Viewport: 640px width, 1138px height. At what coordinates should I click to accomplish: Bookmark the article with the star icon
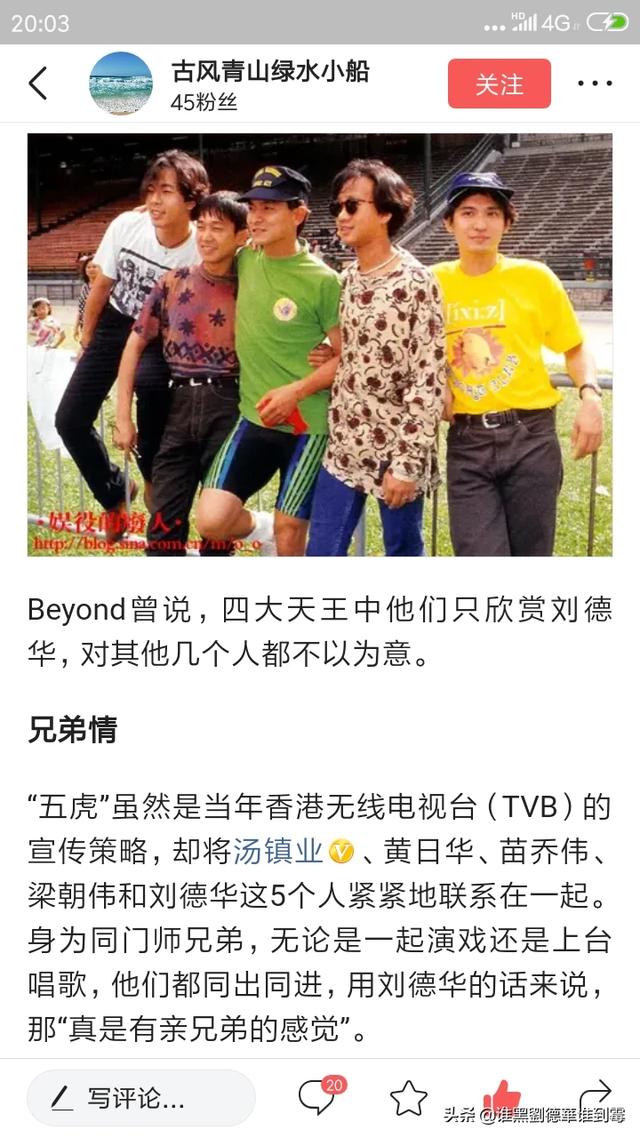(x=409, y=1098)
